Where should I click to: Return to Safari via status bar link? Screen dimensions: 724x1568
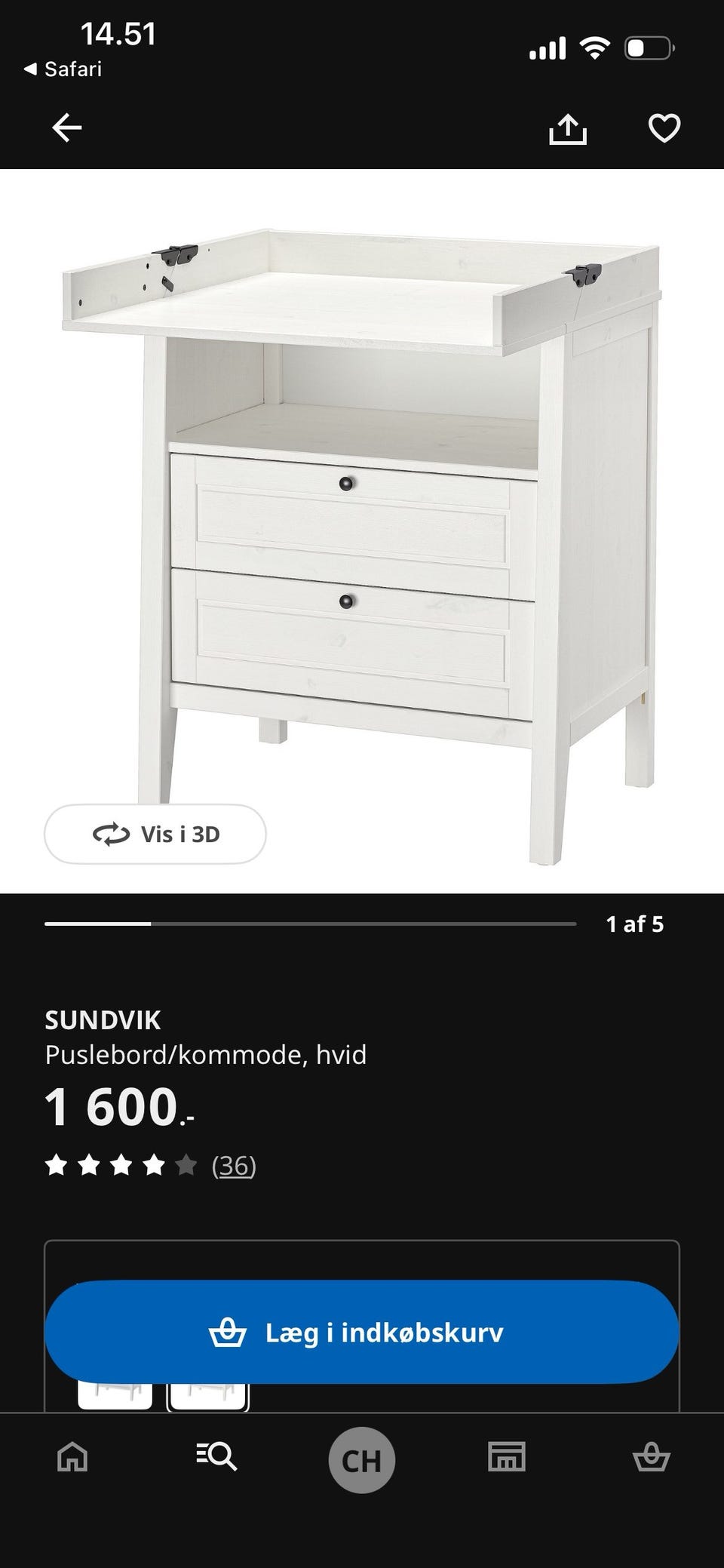(63, 69)
